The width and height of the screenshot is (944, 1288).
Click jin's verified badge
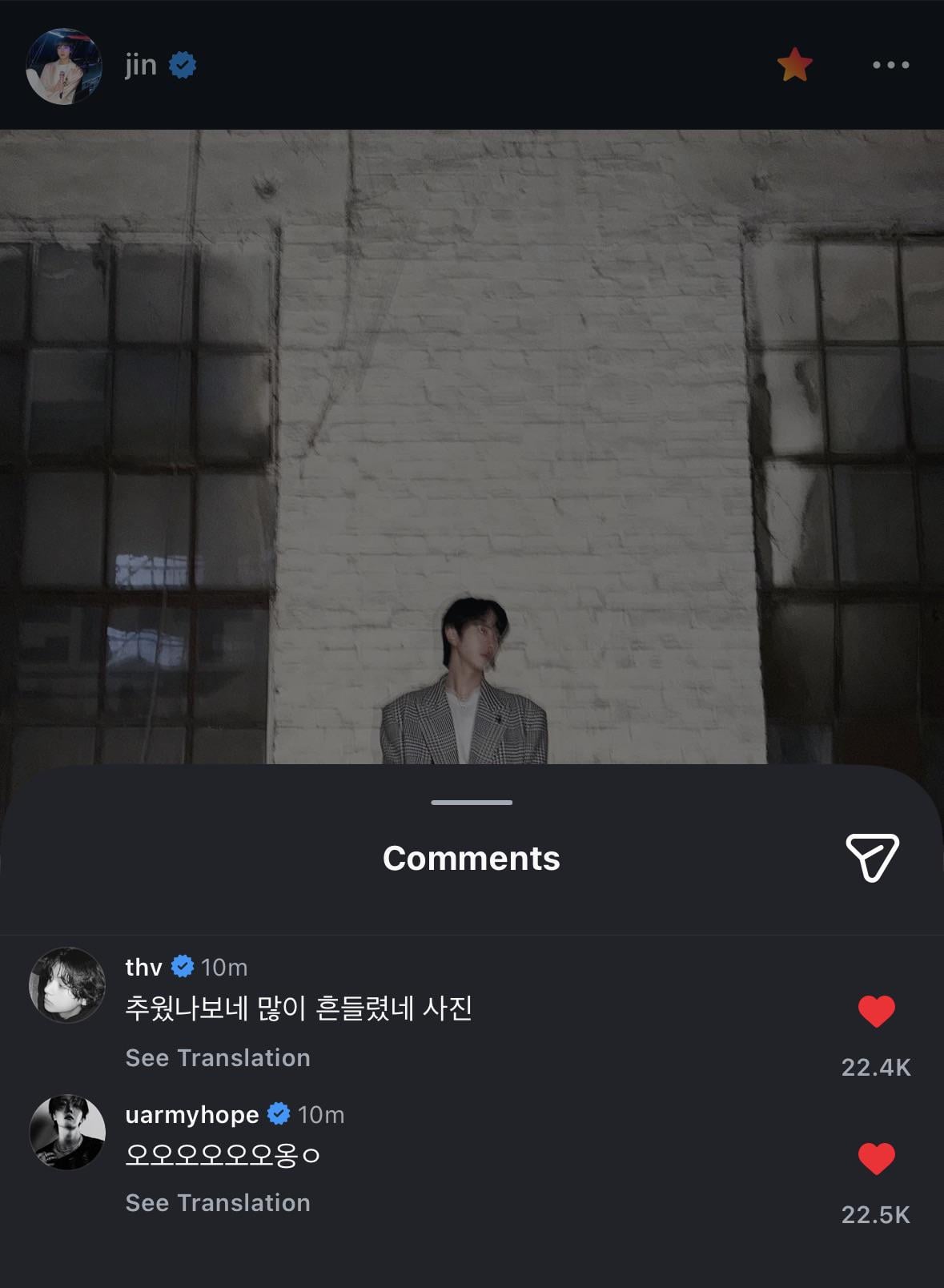click(x=183, y=64)
